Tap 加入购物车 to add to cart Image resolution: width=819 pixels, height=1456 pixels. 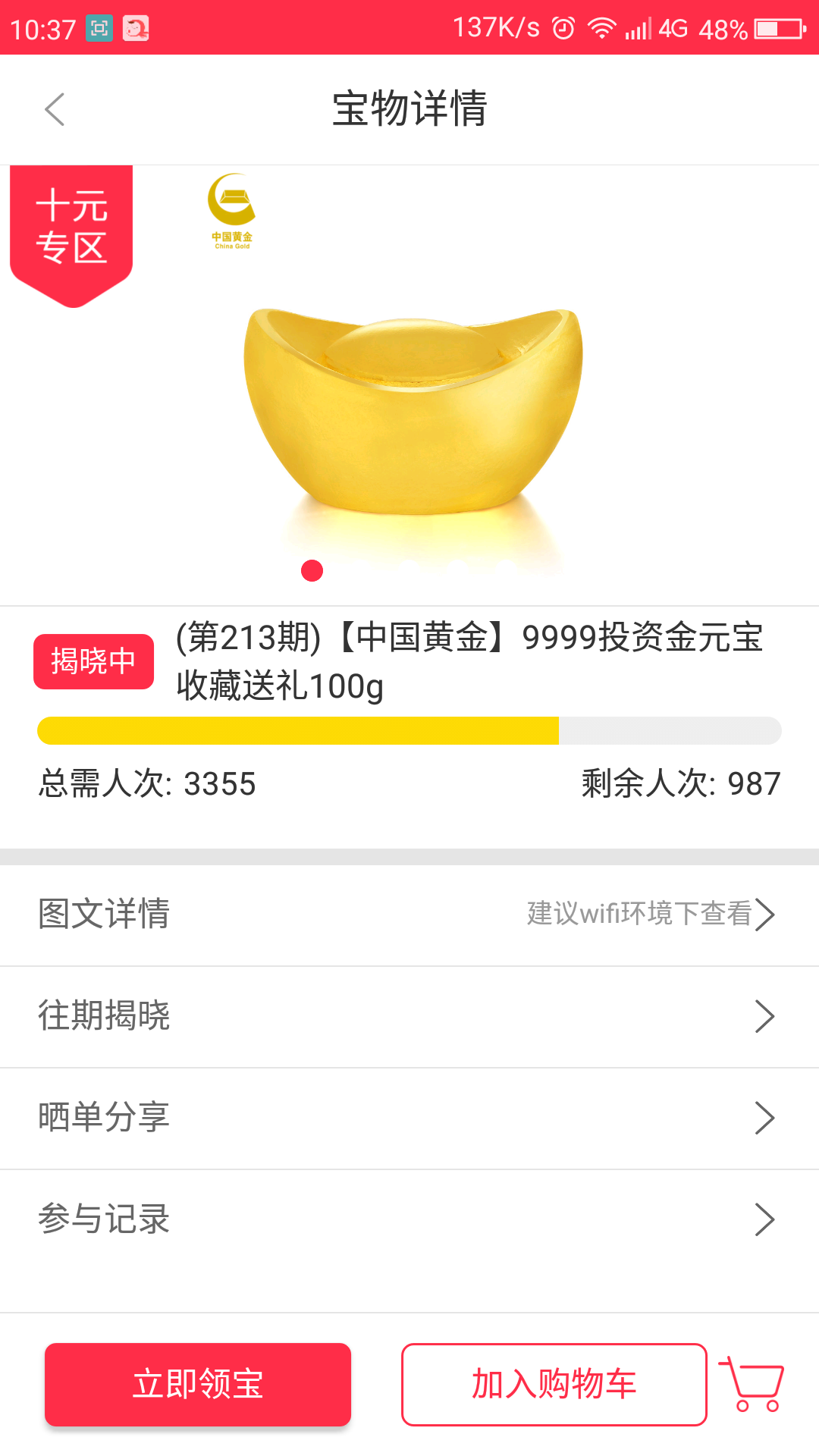pos(554,1384)
